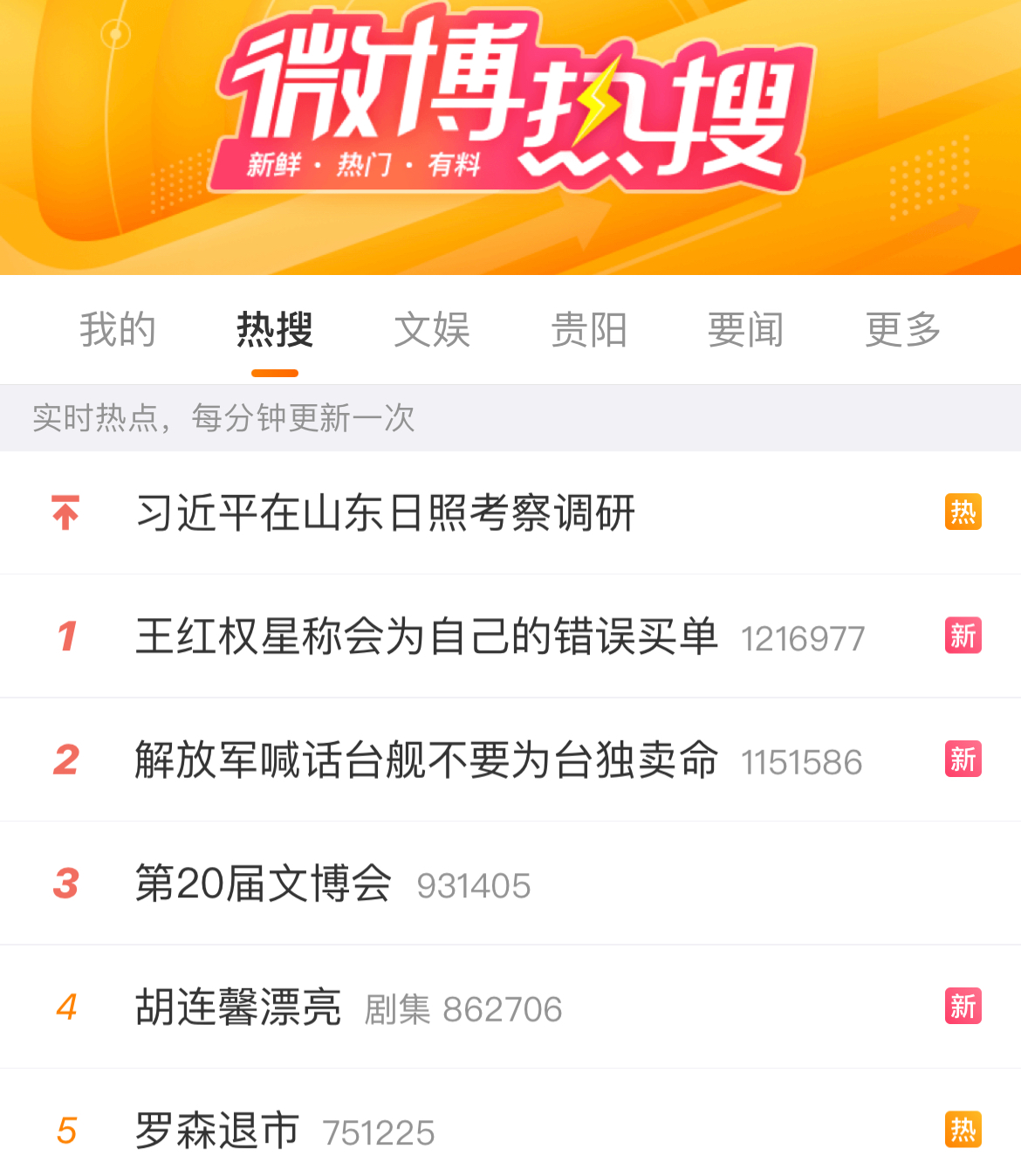This screenshot has height=1176, width=1021.
Task: View topic 解放军喊话台舰不要为台独卖命
Action: pos(426,760)
